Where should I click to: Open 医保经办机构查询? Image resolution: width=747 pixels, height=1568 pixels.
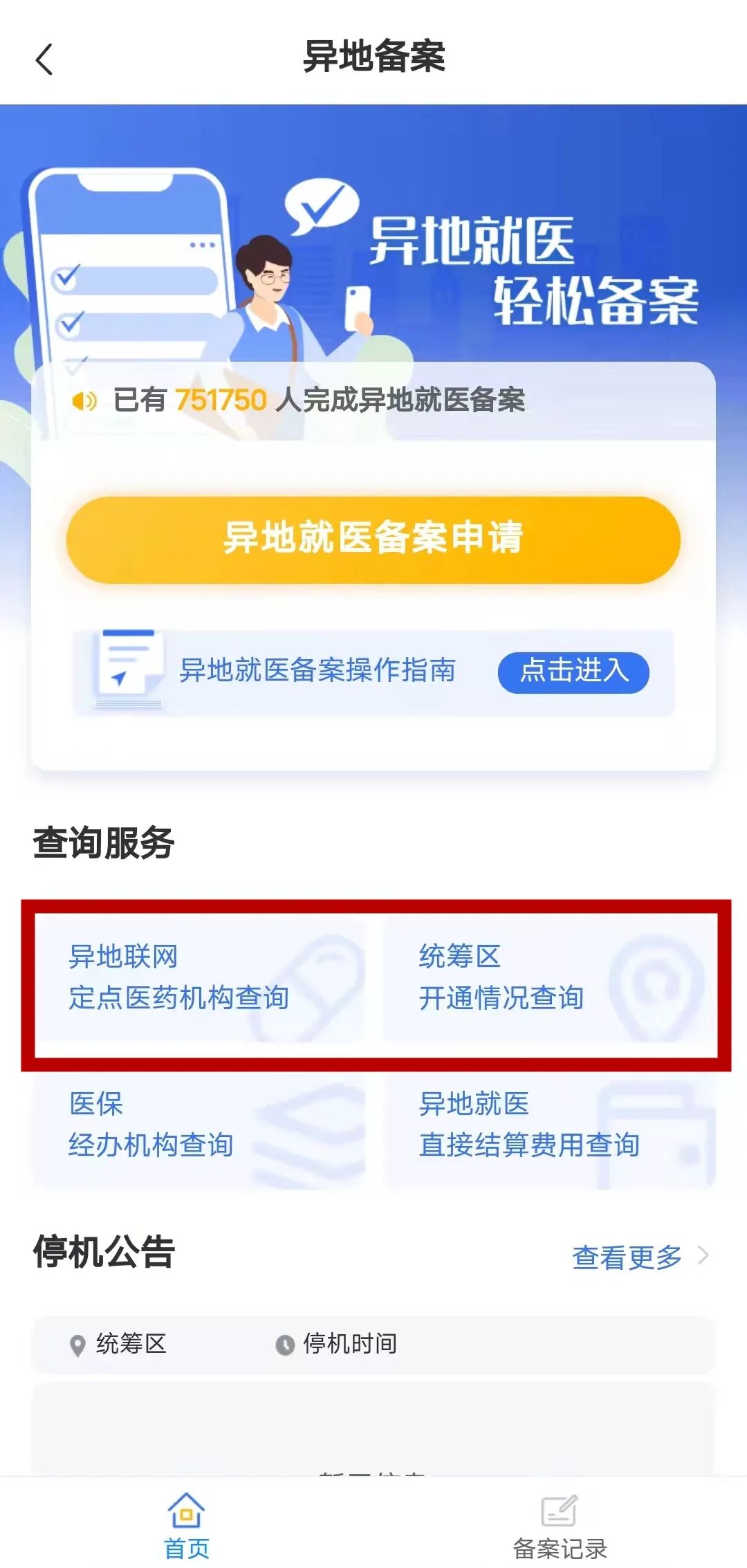click(x=199, y=1125)
